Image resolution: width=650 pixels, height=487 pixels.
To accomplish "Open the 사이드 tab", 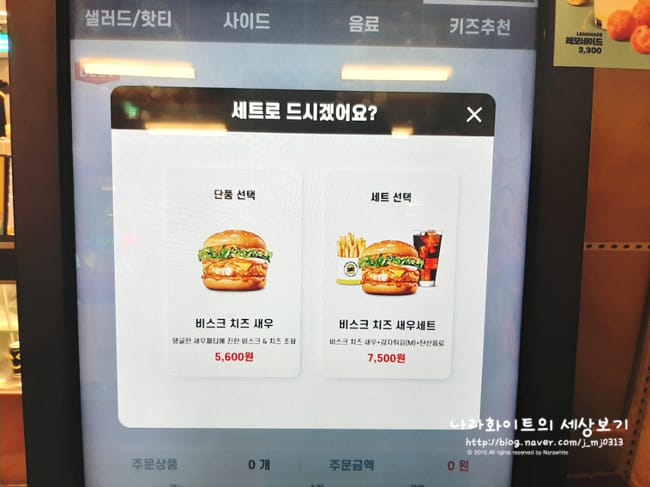I will pos(246,22).
